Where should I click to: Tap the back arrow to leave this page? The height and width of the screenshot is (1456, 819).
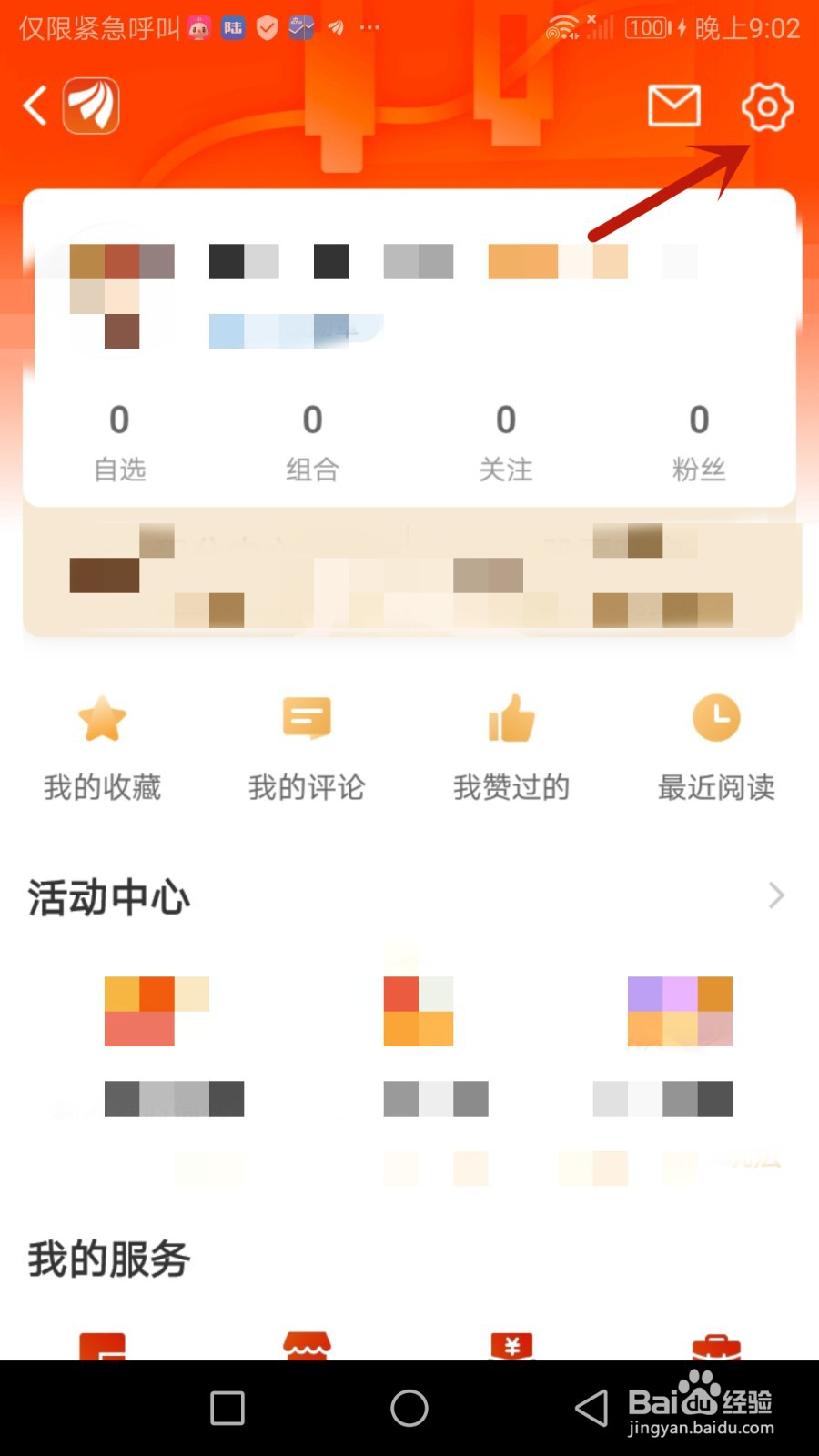35,106
